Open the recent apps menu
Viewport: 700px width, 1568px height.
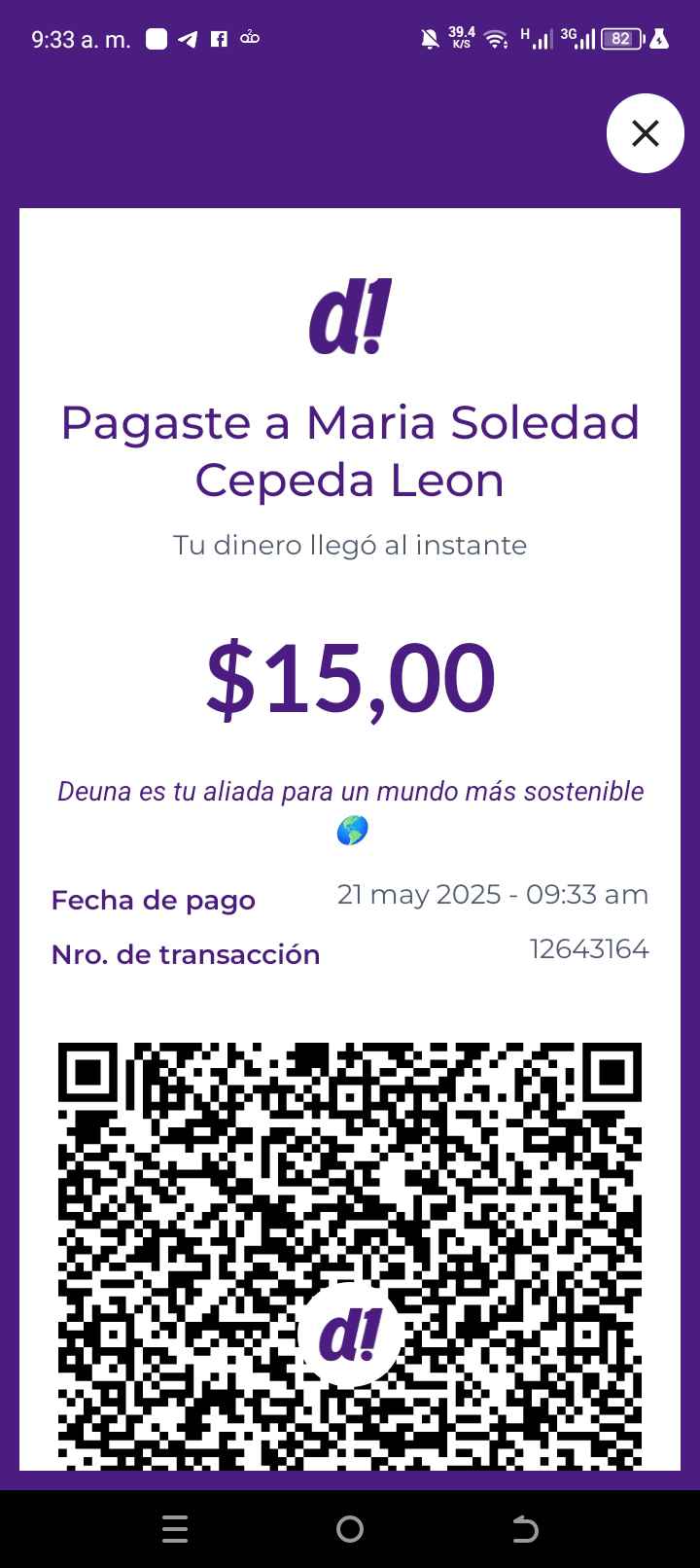tap(175, 1529)
